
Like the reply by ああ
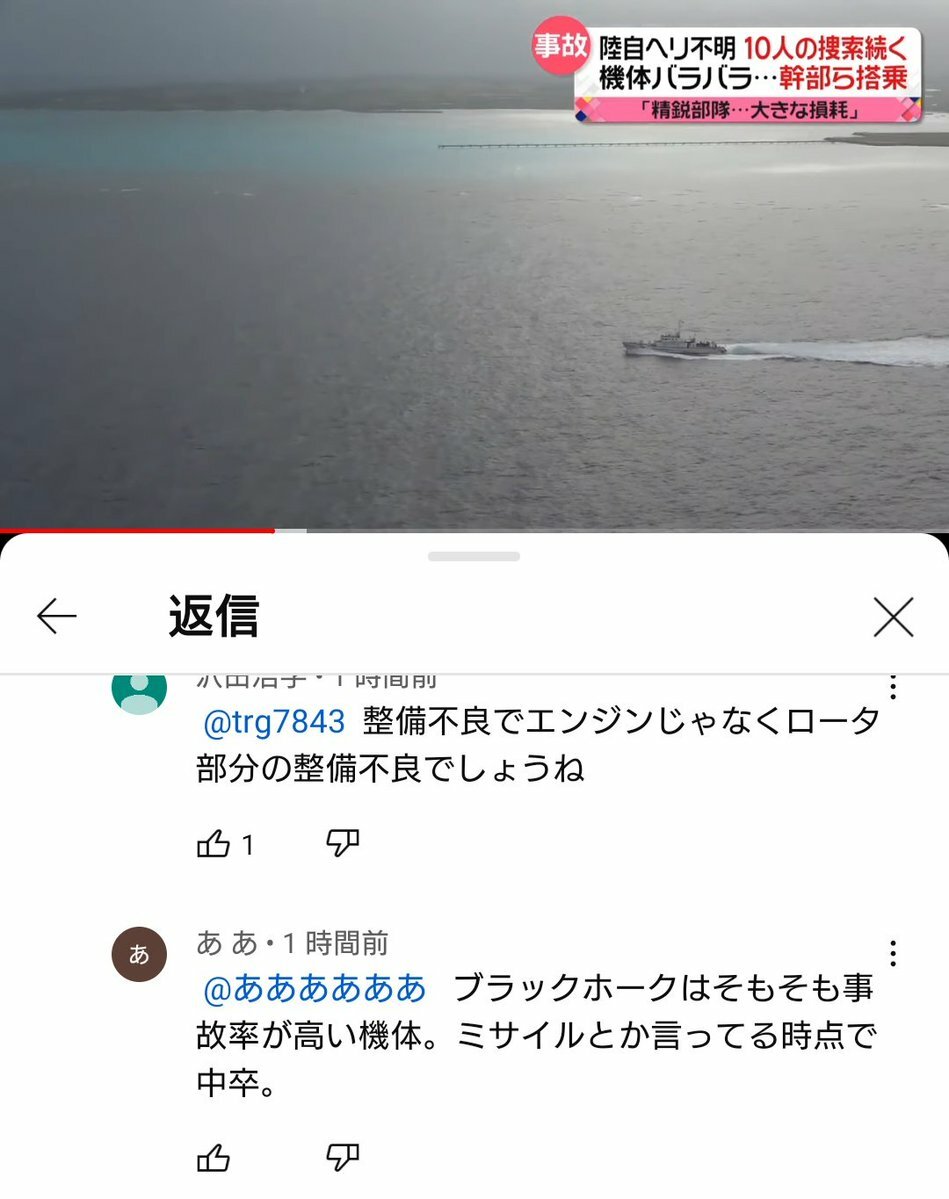tap(213, 1158)
